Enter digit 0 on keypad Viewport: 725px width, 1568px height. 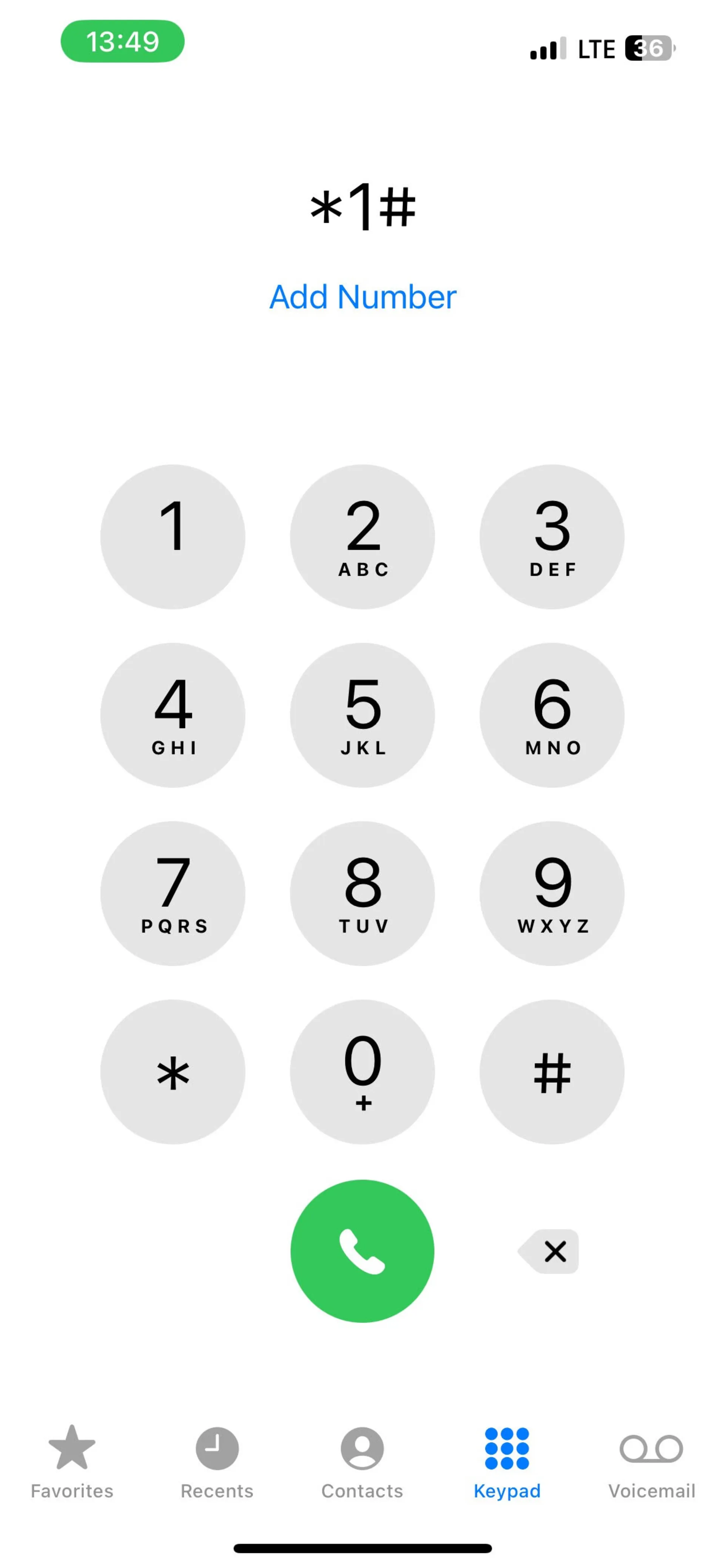[x=362, y=1071]
